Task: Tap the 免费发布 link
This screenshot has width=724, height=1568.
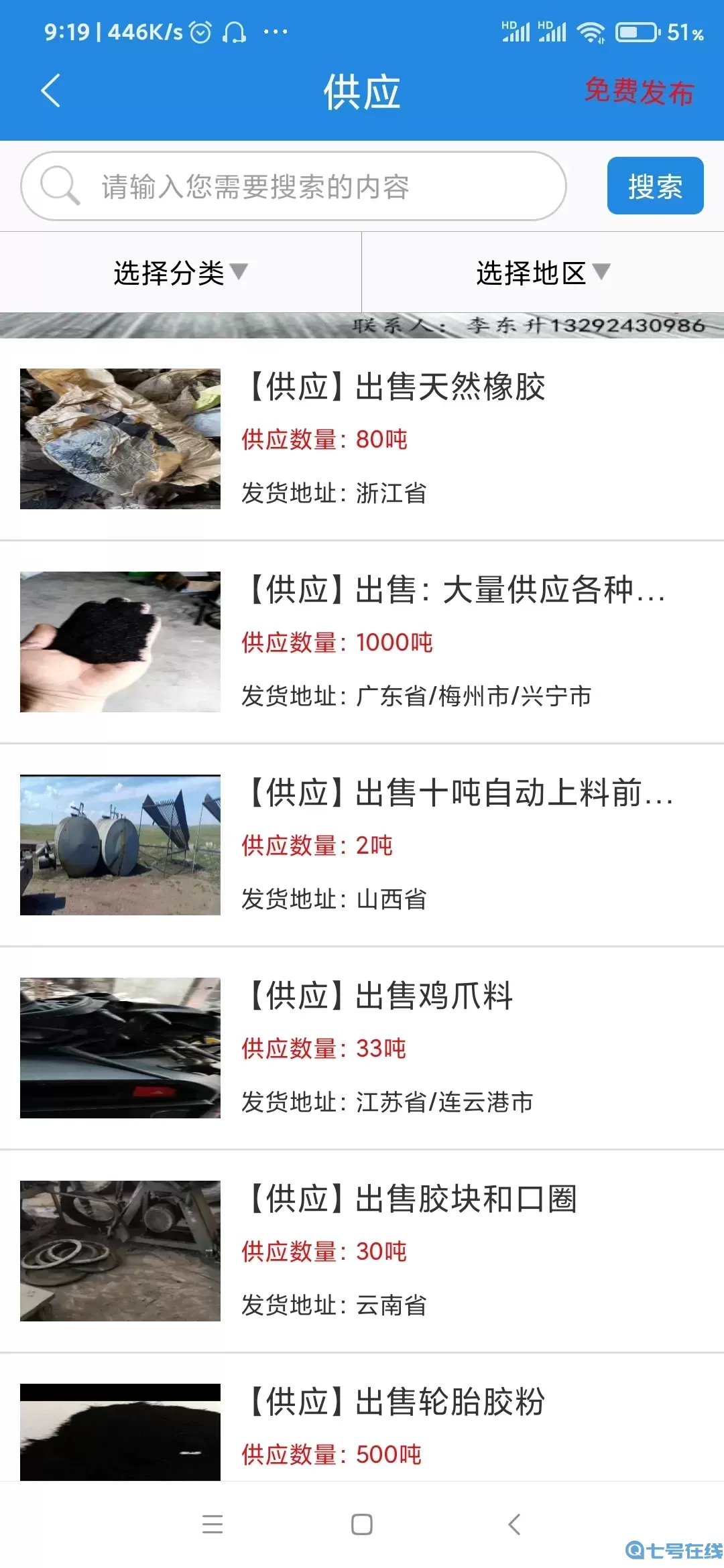Action: click(638, 92)
